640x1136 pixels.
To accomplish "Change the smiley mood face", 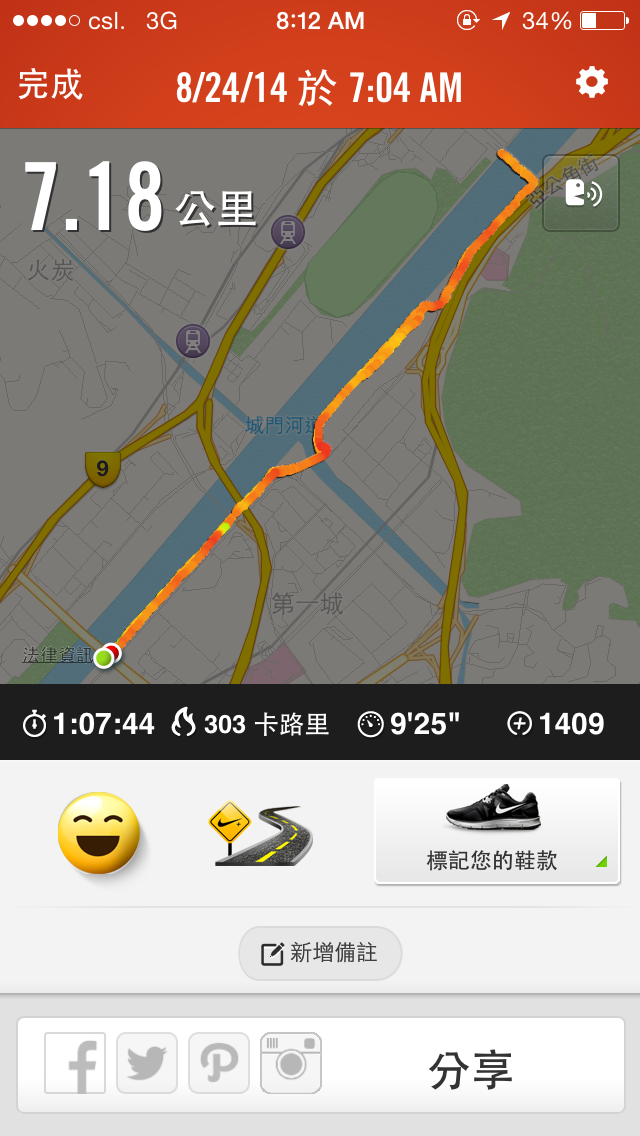I will (98, 833).
